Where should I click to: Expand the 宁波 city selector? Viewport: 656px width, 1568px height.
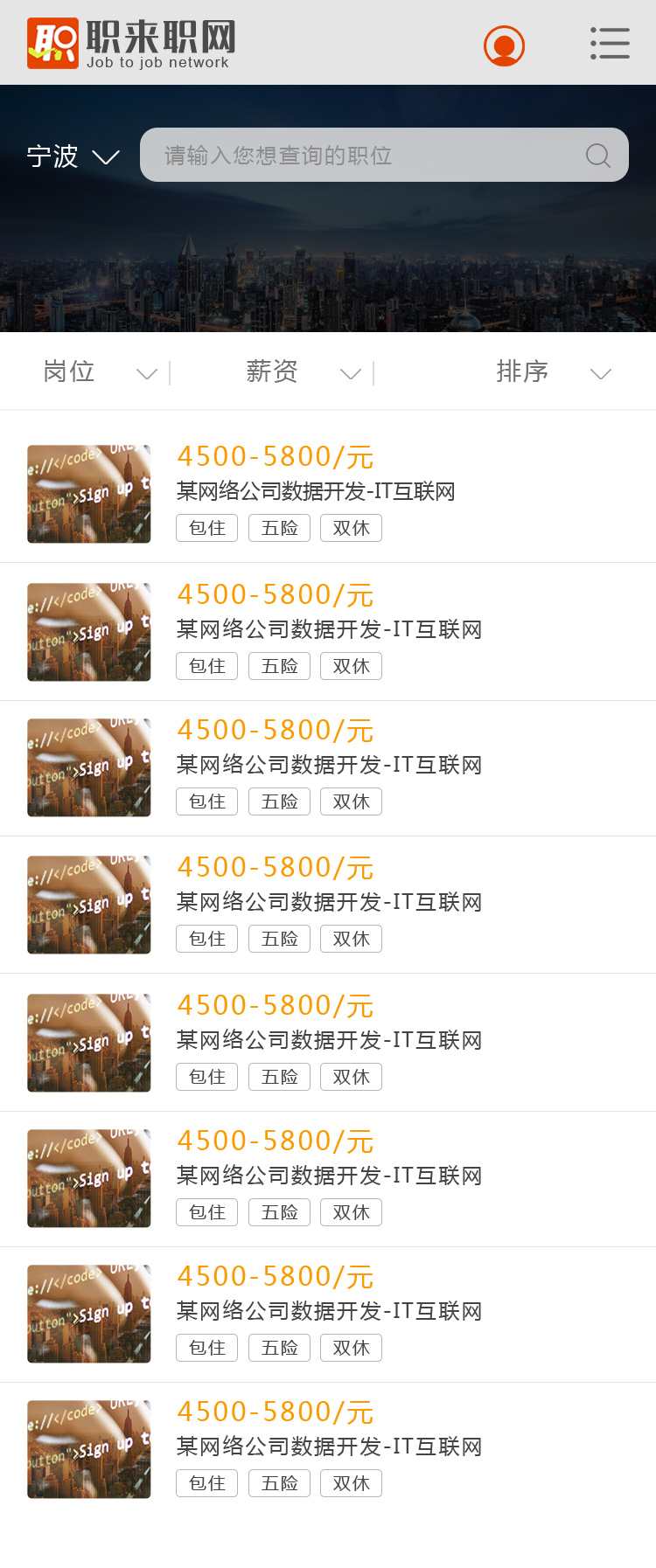click(73, 156)
